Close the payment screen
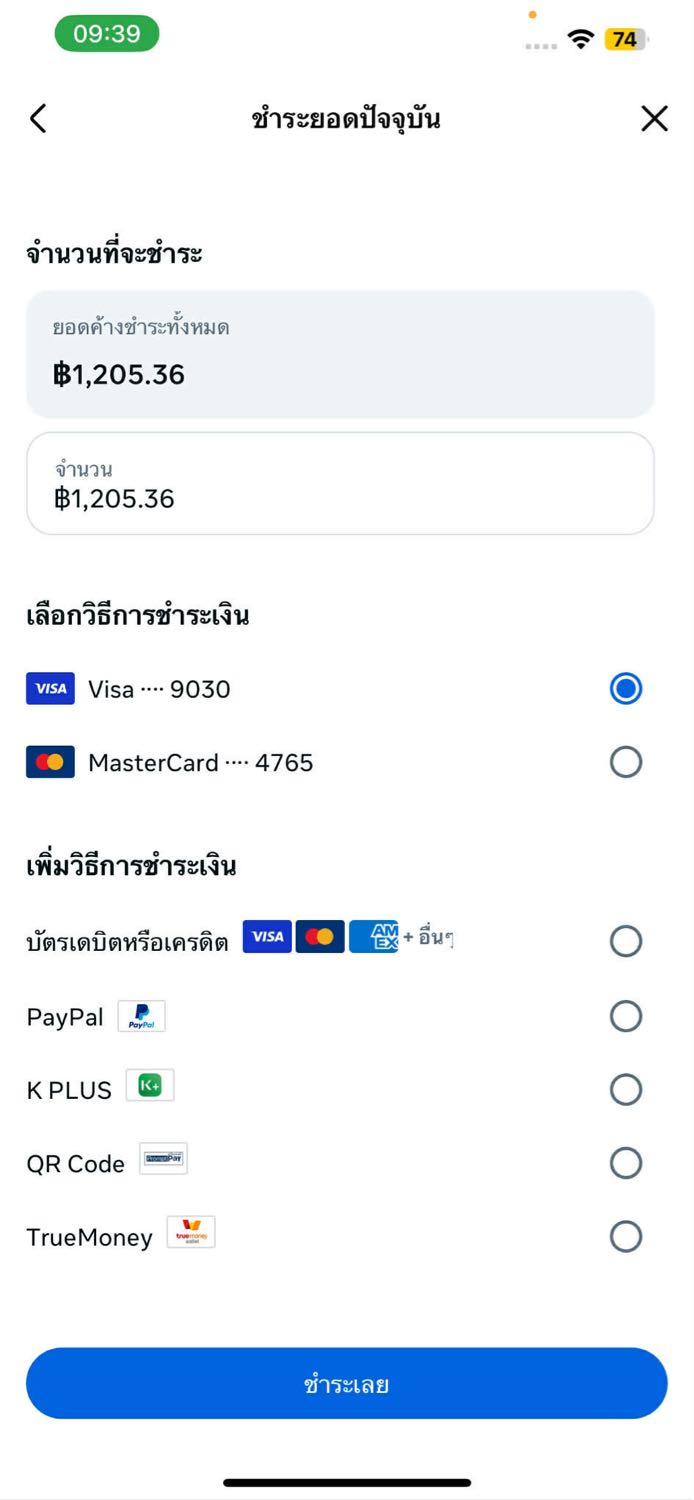The image size is (694, 1500). click(x=654, y=119)
